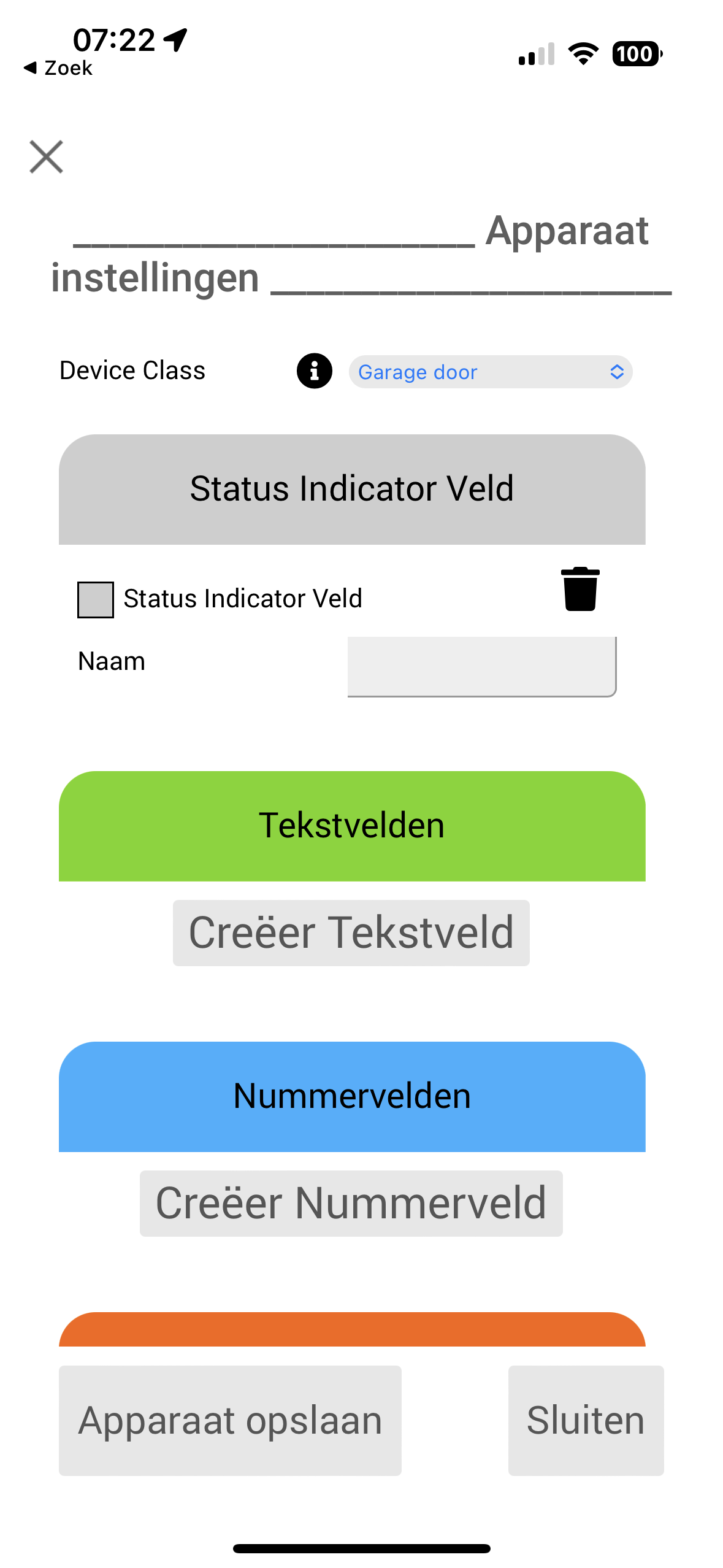This screenshot has width=723, height=1568.
Task: Tap the Naam text field
Action: click(x=482, y=666)
